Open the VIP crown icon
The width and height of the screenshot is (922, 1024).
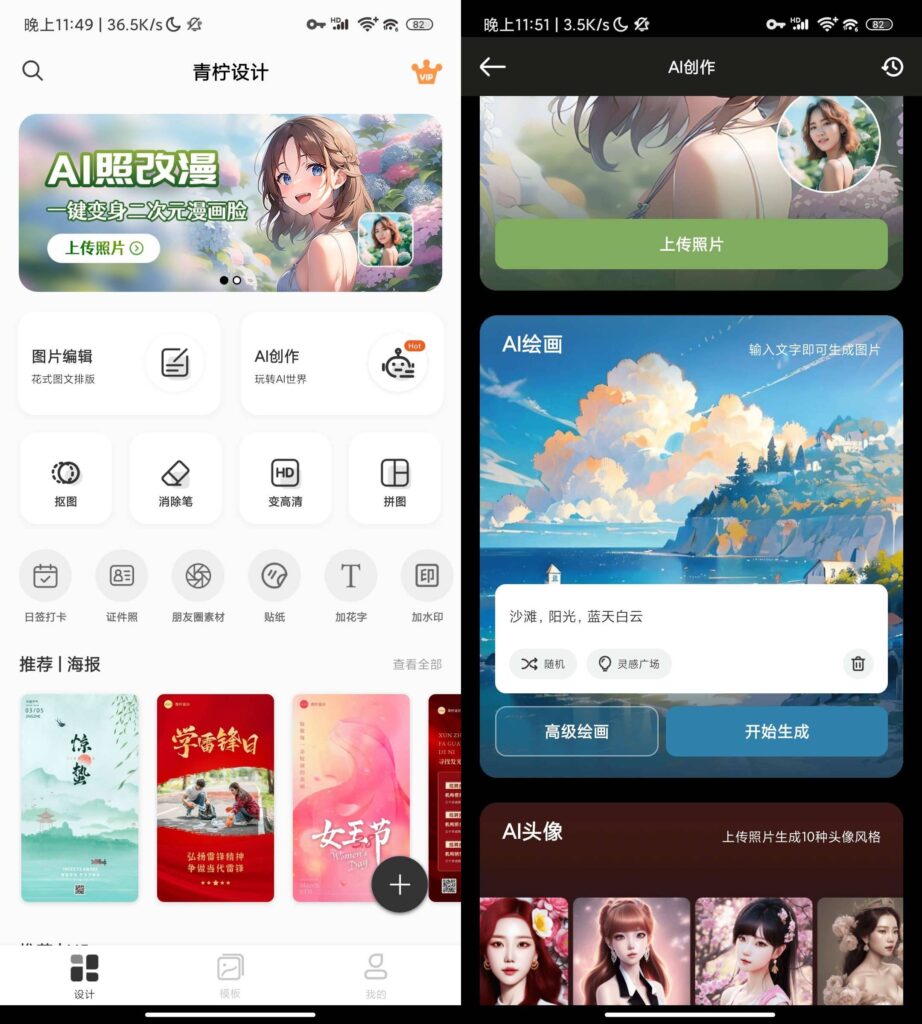(426, 72)
